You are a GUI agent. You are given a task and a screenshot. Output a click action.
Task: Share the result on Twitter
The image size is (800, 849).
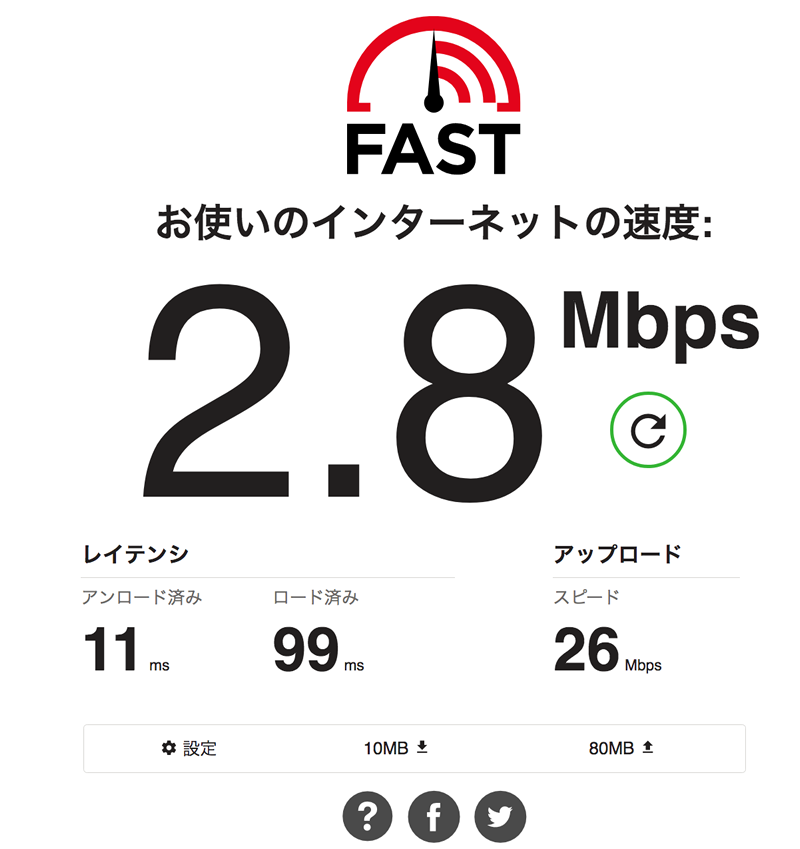point(499,816)
